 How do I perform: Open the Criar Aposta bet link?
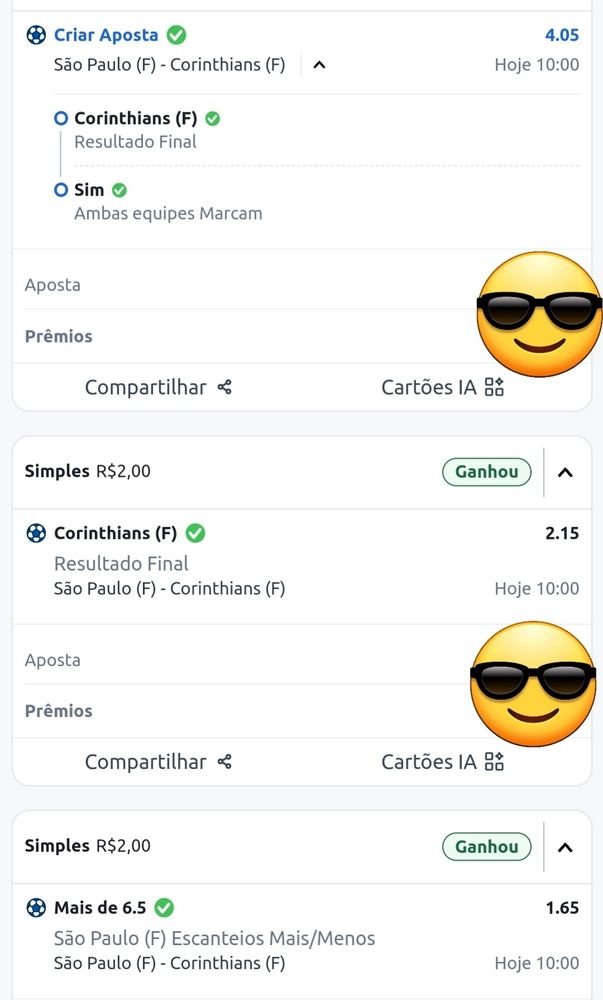[106, 35]
